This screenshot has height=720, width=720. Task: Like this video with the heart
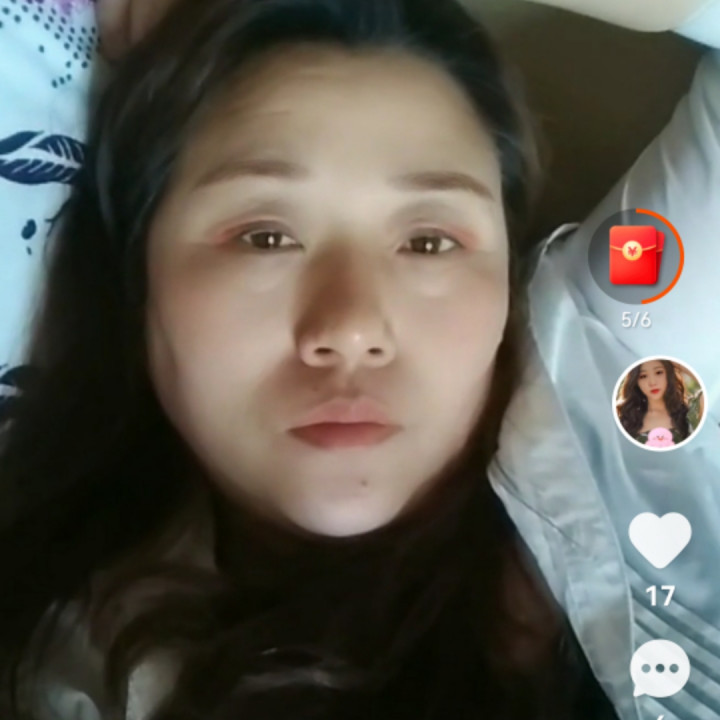(x=659, y=540)
